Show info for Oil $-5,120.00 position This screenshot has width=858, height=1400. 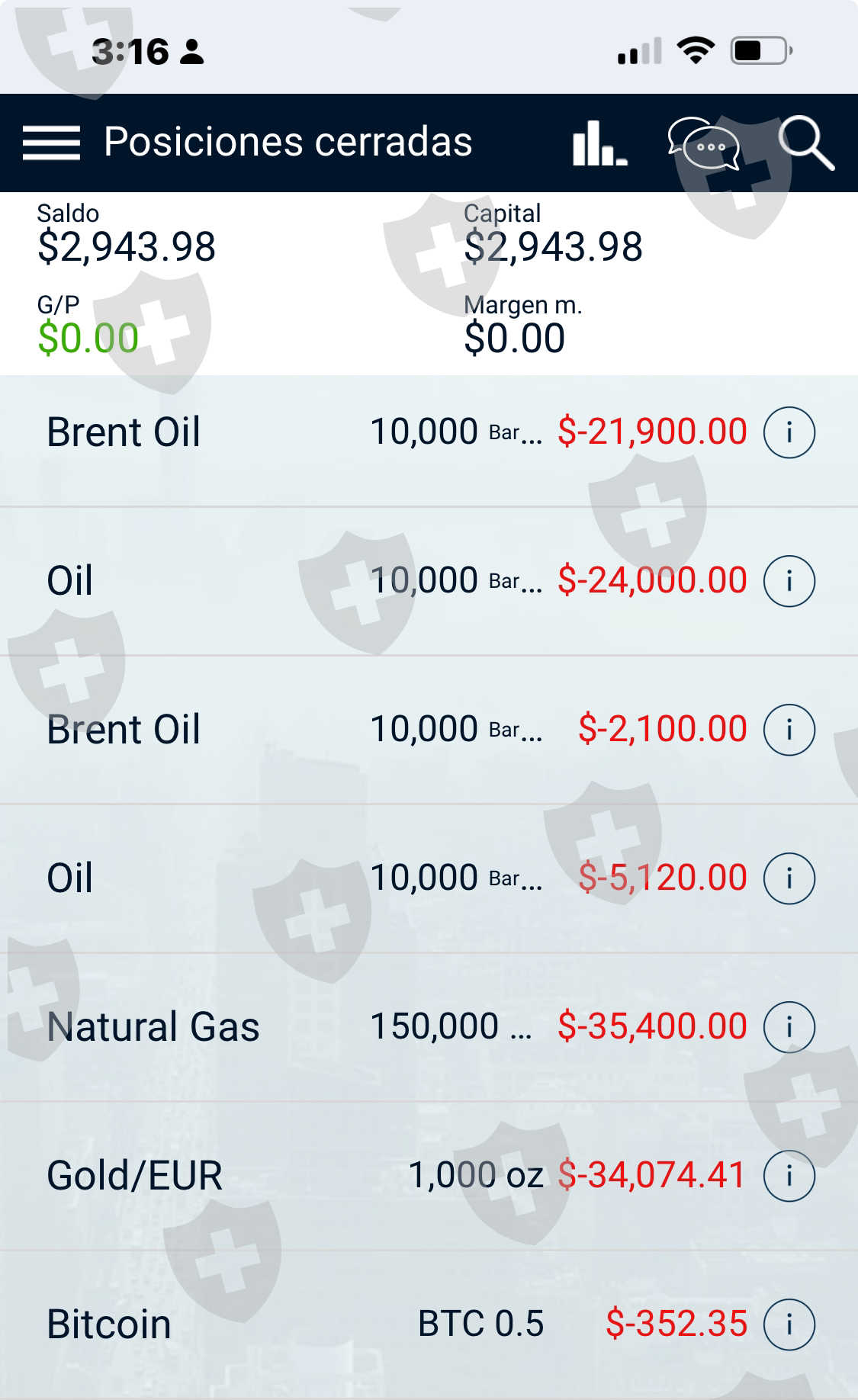click(x=789, y=878)
